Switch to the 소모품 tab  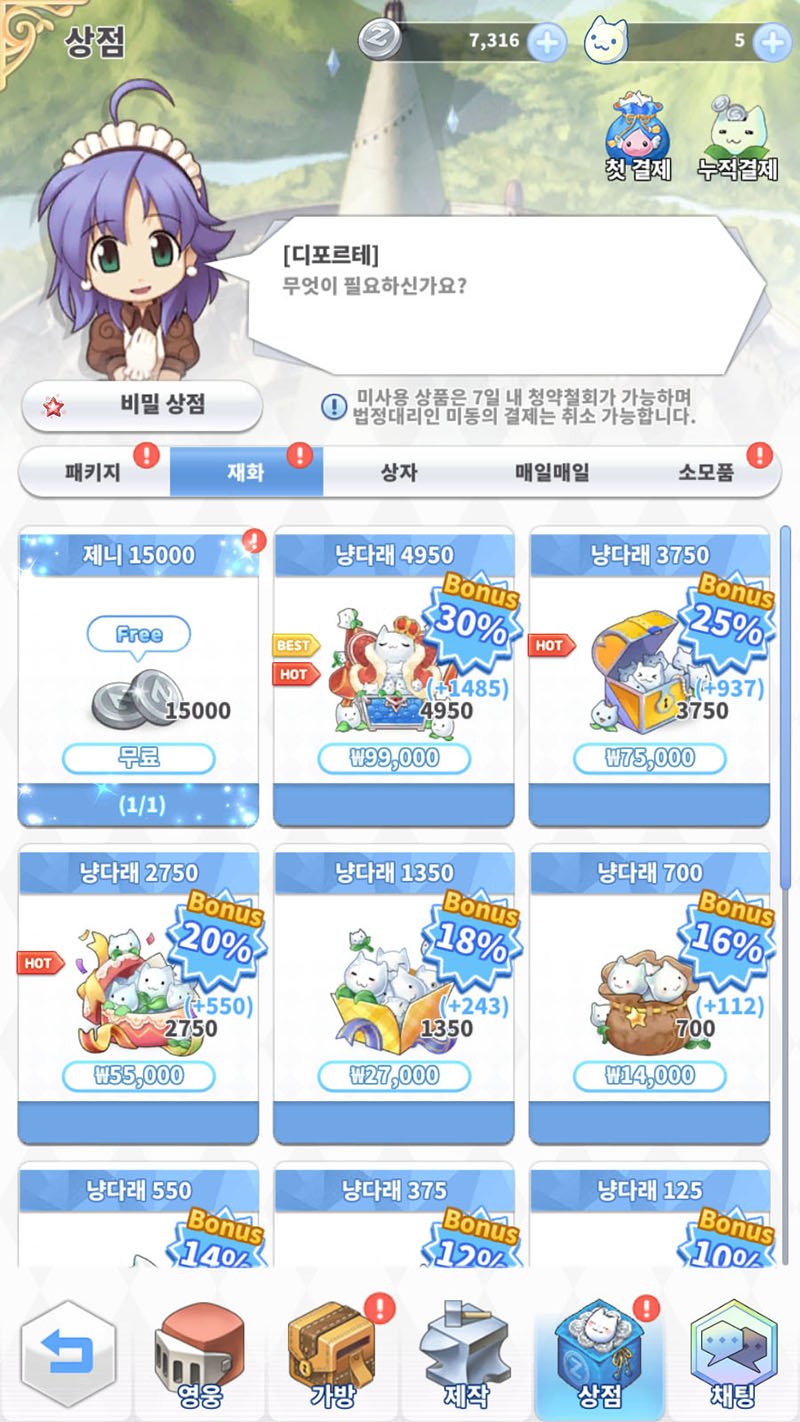coord(706,472)
